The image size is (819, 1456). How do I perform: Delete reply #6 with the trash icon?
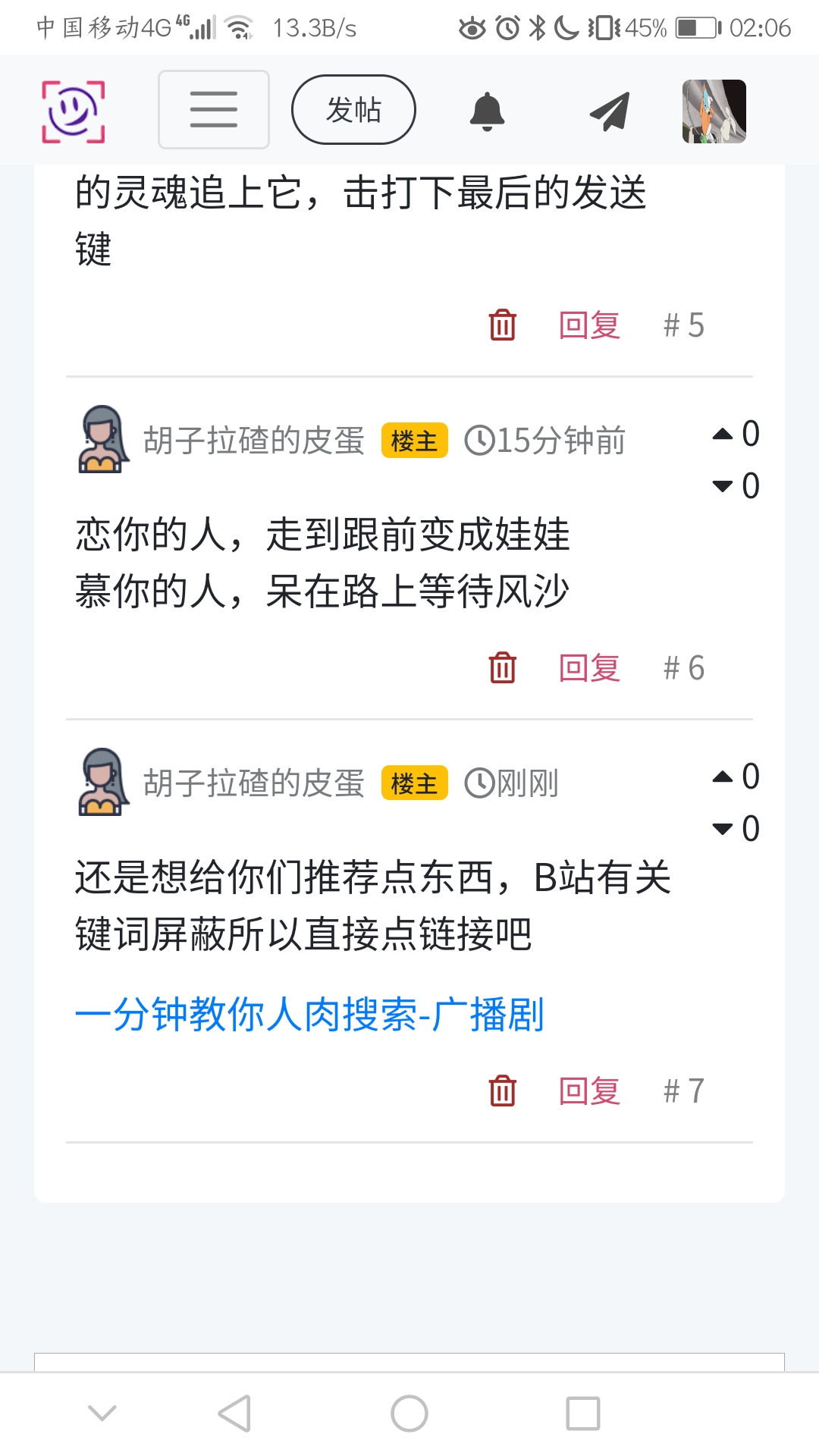pos(502,668)
